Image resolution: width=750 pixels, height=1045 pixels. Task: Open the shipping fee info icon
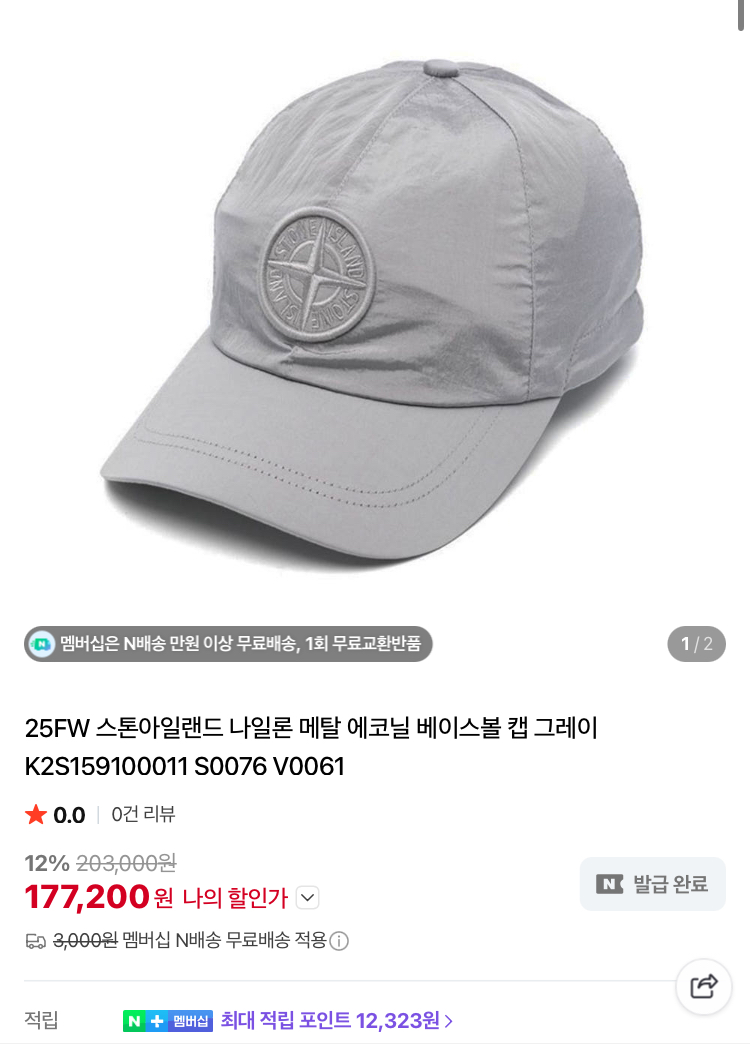coord(339,941)
